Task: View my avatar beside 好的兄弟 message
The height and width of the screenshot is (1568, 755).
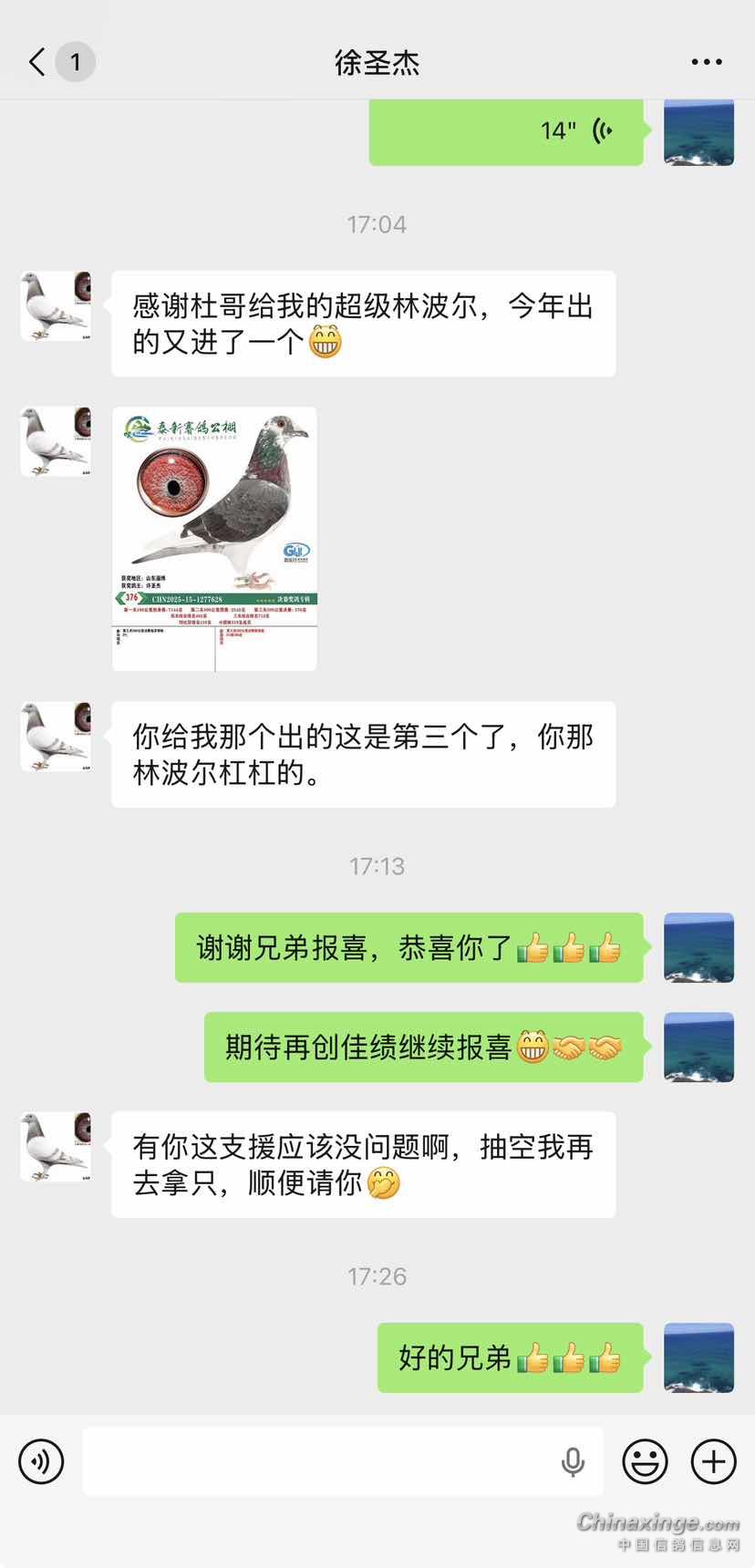Action: [x=698, y=1357]
